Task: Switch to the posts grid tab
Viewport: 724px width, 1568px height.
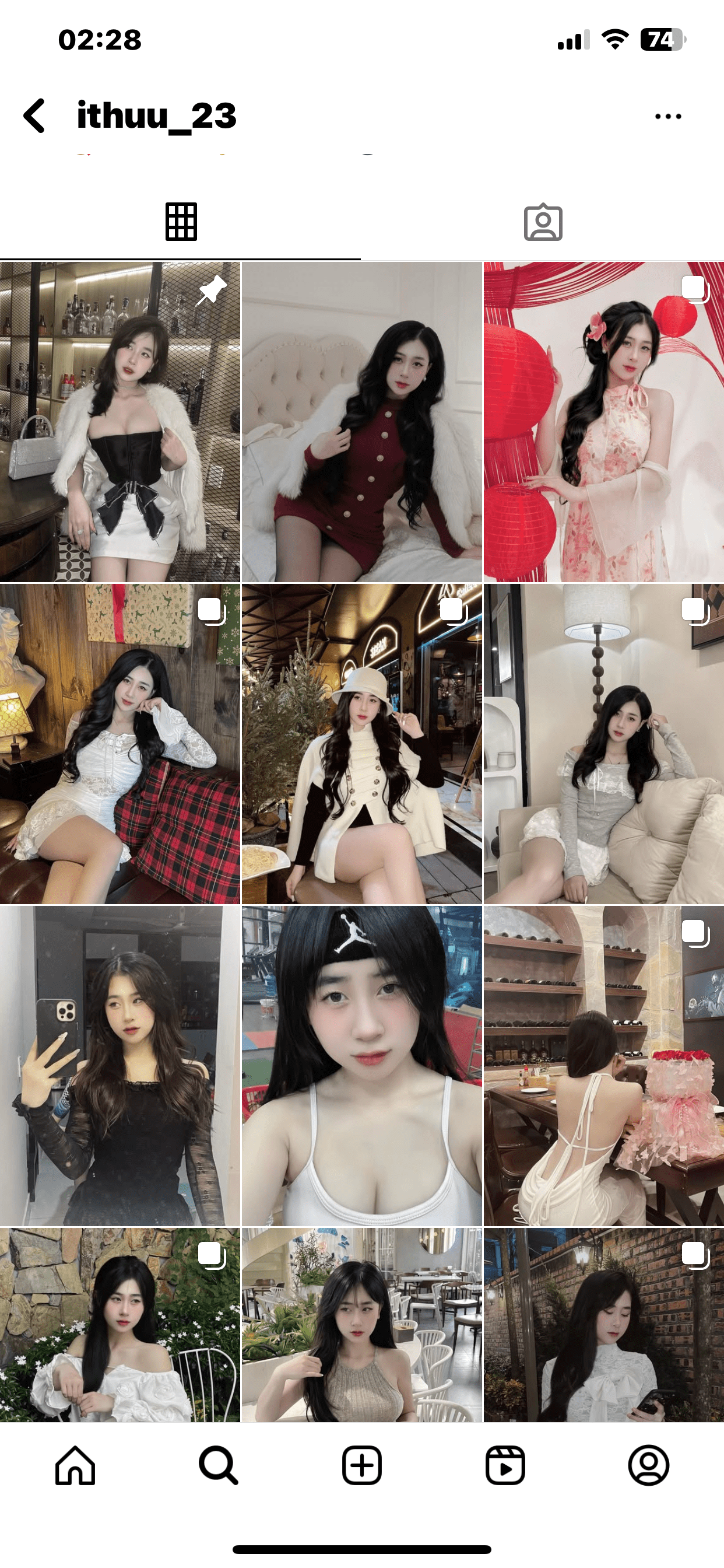Action: [x=181, y=222]
